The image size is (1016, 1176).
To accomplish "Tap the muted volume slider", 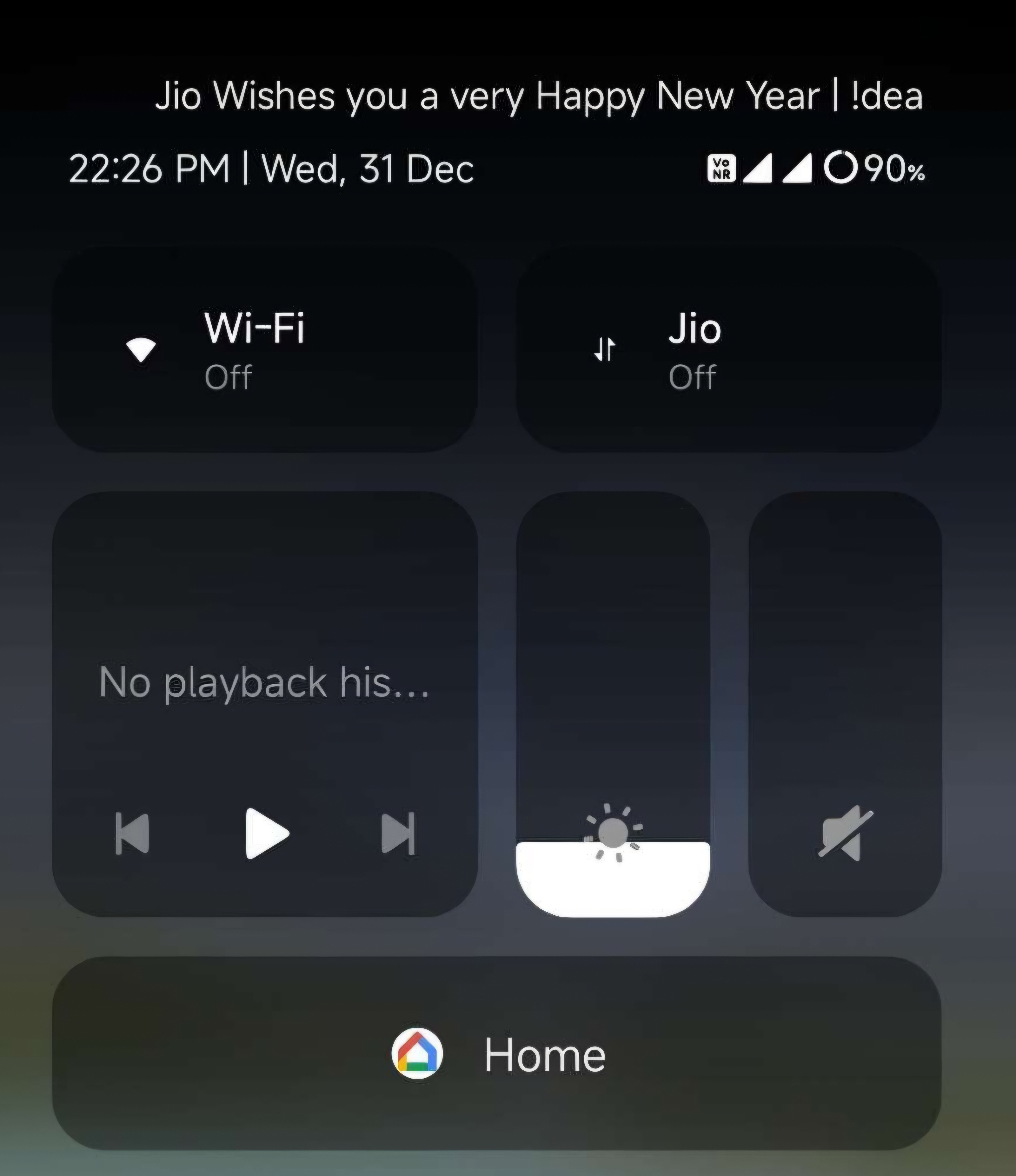I will [x=845, y=704].
